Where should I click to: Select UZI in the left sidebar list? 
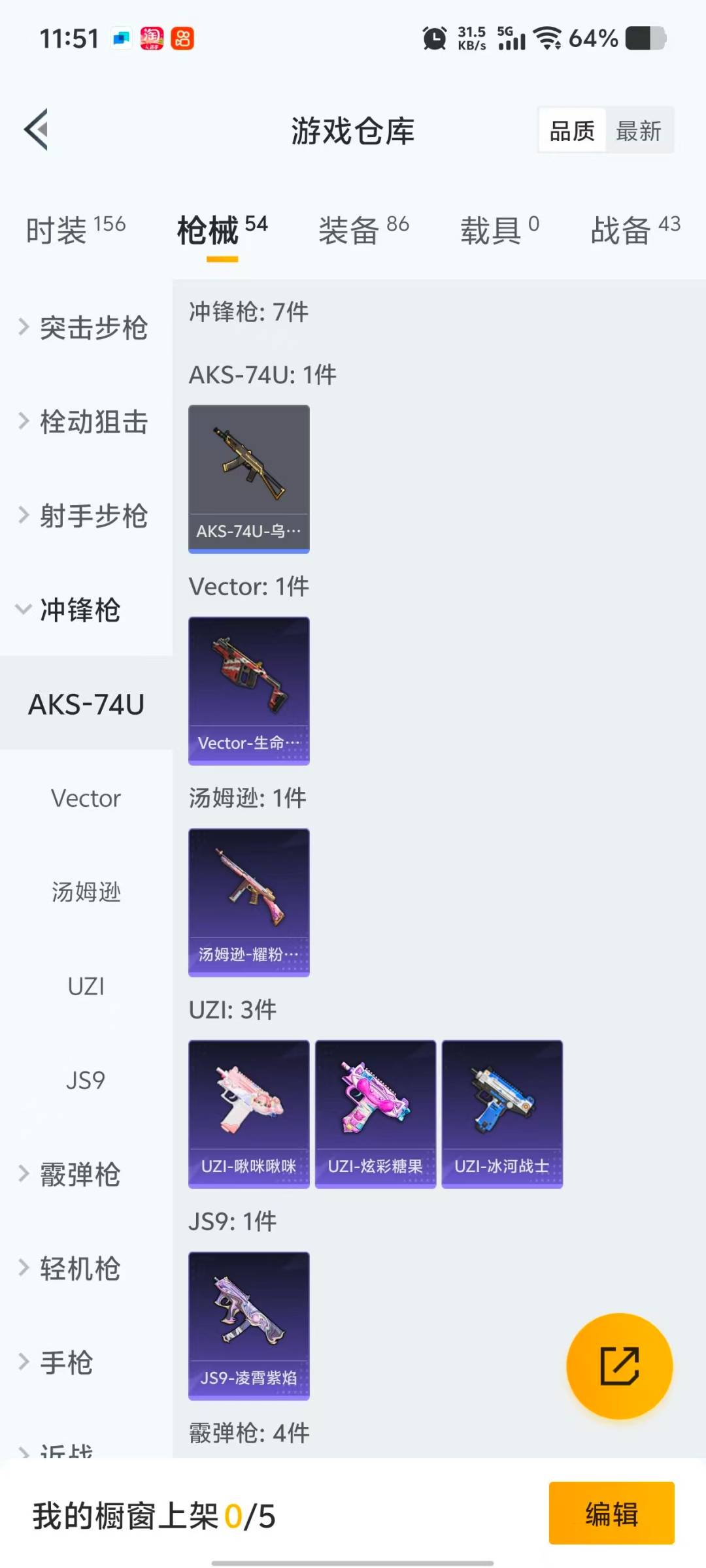click(x=86, y=987)
